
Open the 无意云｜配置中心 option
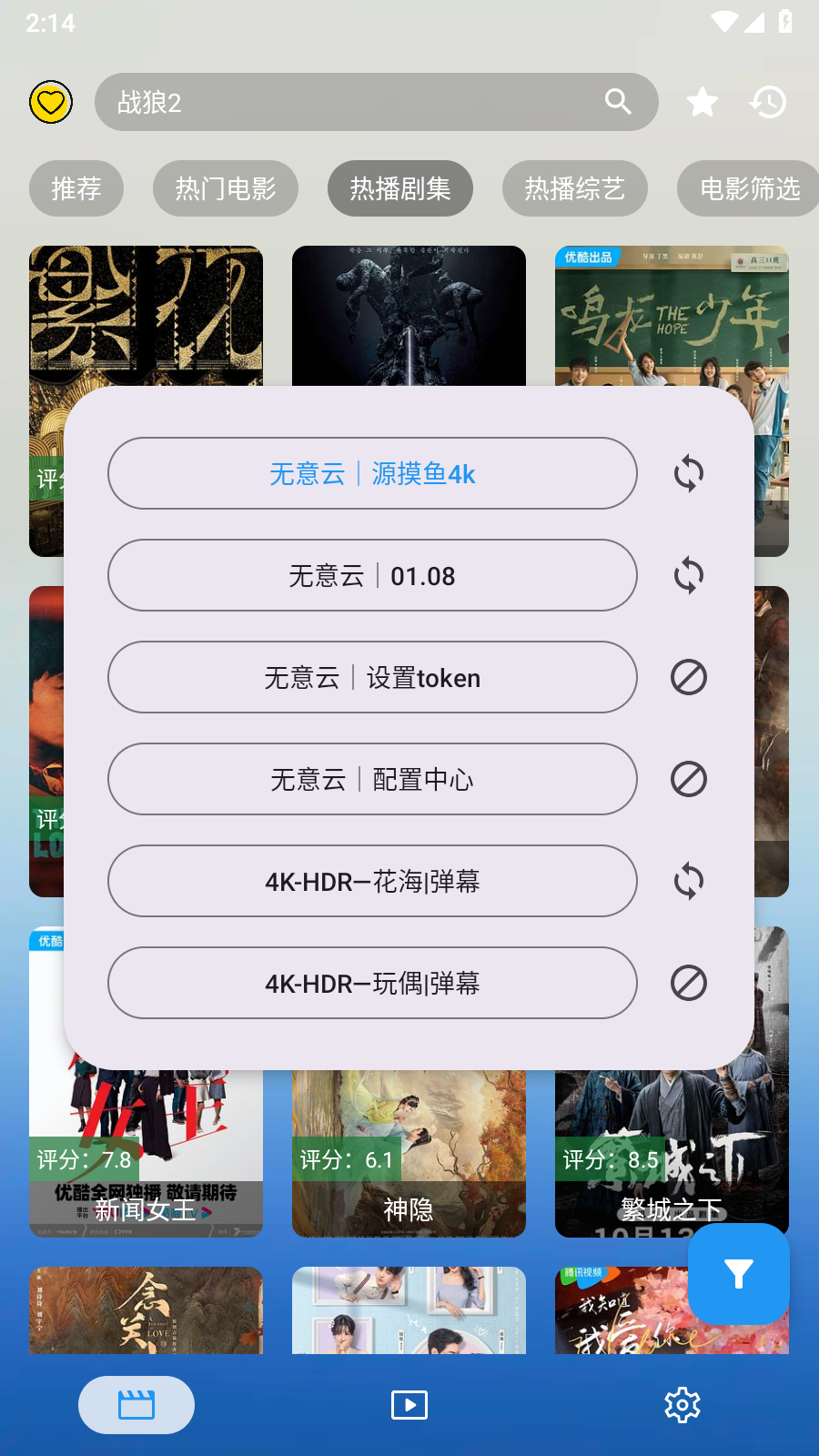pos(372,779)
